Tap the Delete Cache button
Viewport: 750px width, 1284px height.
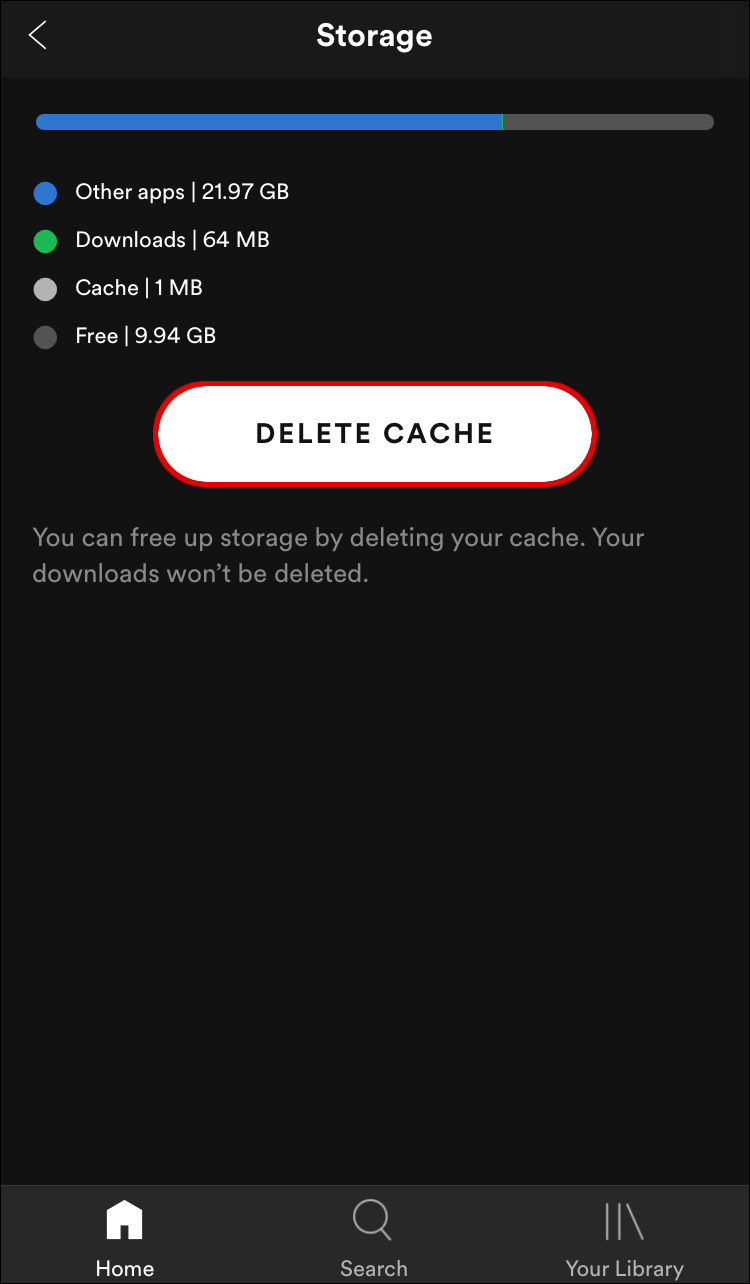coord(375,433)
